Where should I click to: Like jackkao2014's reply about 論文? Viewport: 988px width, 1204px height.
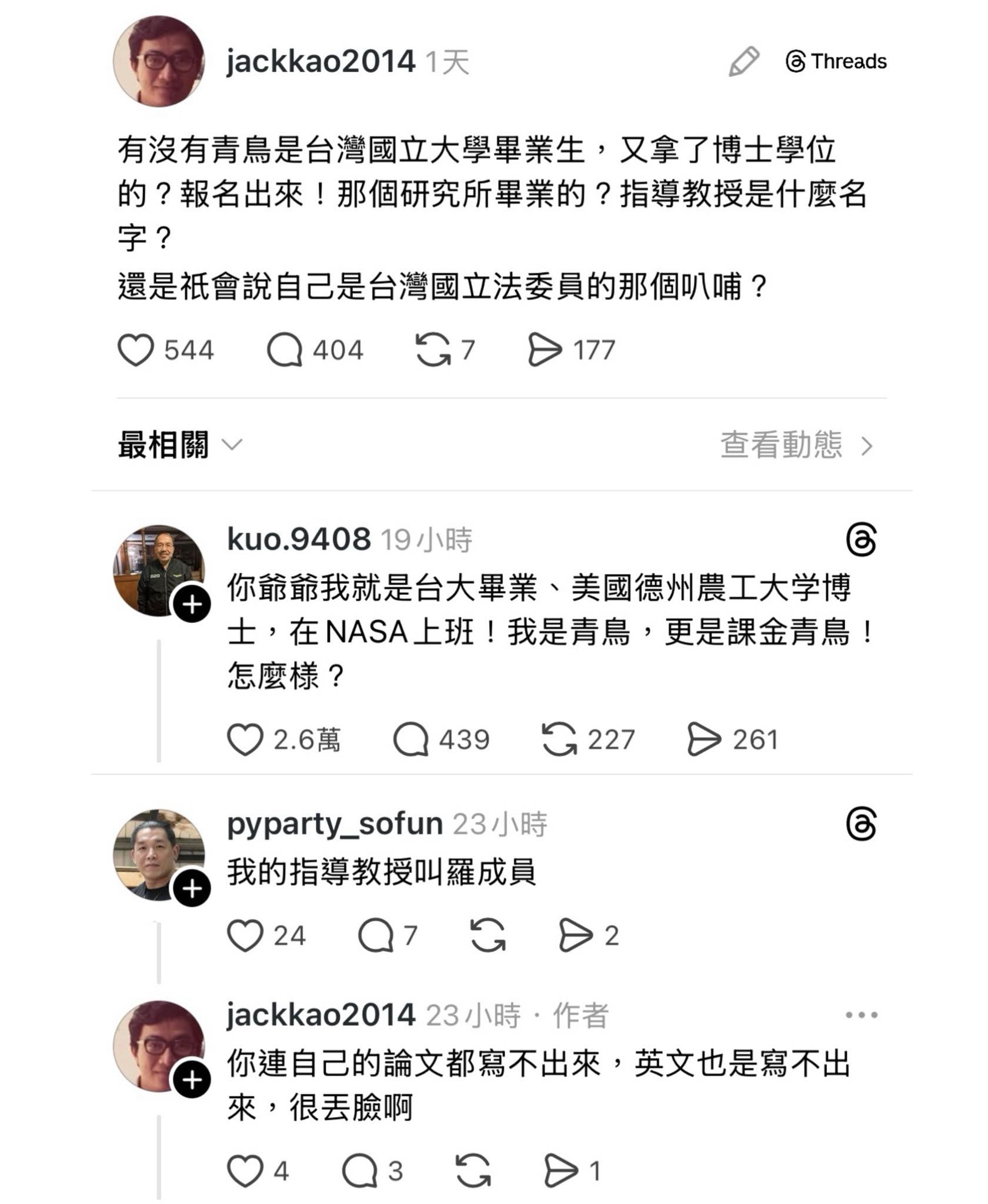[x=245, y=1171]
